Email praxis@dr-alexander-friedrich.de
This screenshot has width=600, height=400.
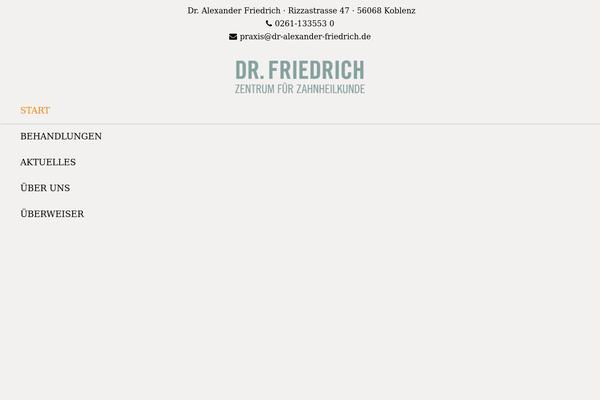tap(305, 36)
